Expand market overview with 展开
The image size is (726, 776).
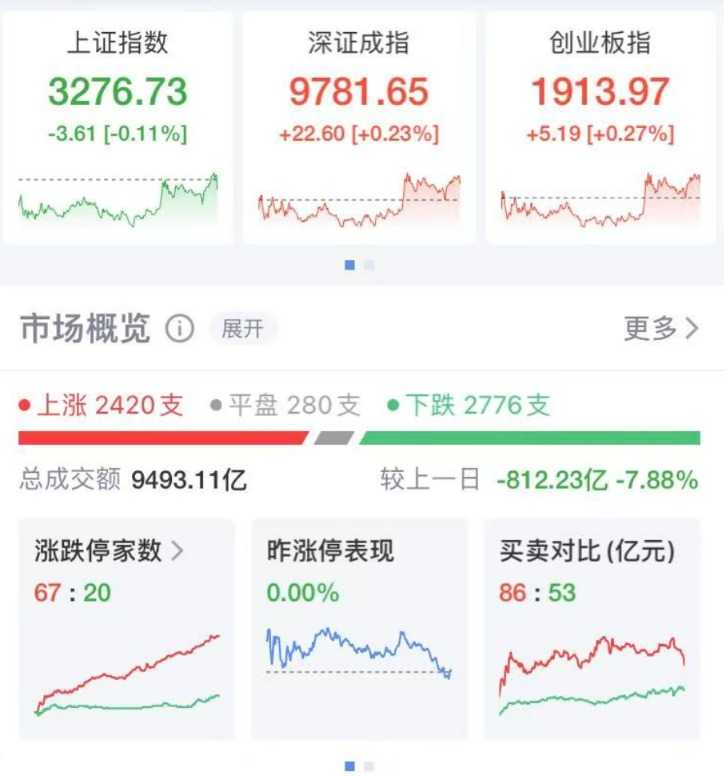click(x=243, y=329)
